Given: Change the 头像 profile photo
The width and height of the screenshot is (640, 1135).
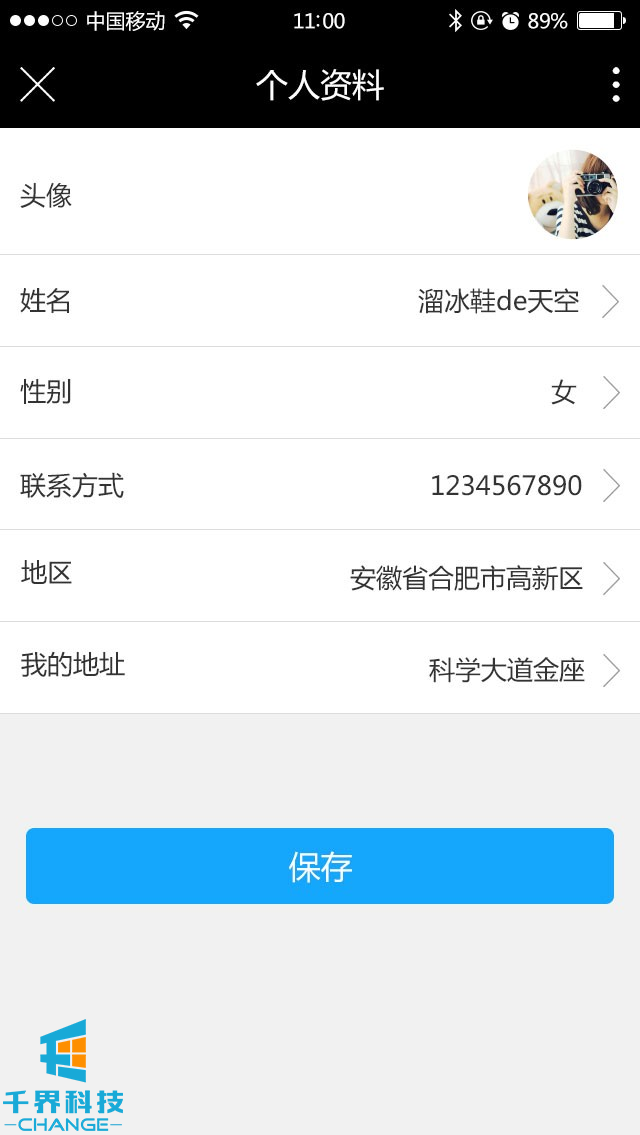Looking at the screenshot, I should [x=572, y=194].
